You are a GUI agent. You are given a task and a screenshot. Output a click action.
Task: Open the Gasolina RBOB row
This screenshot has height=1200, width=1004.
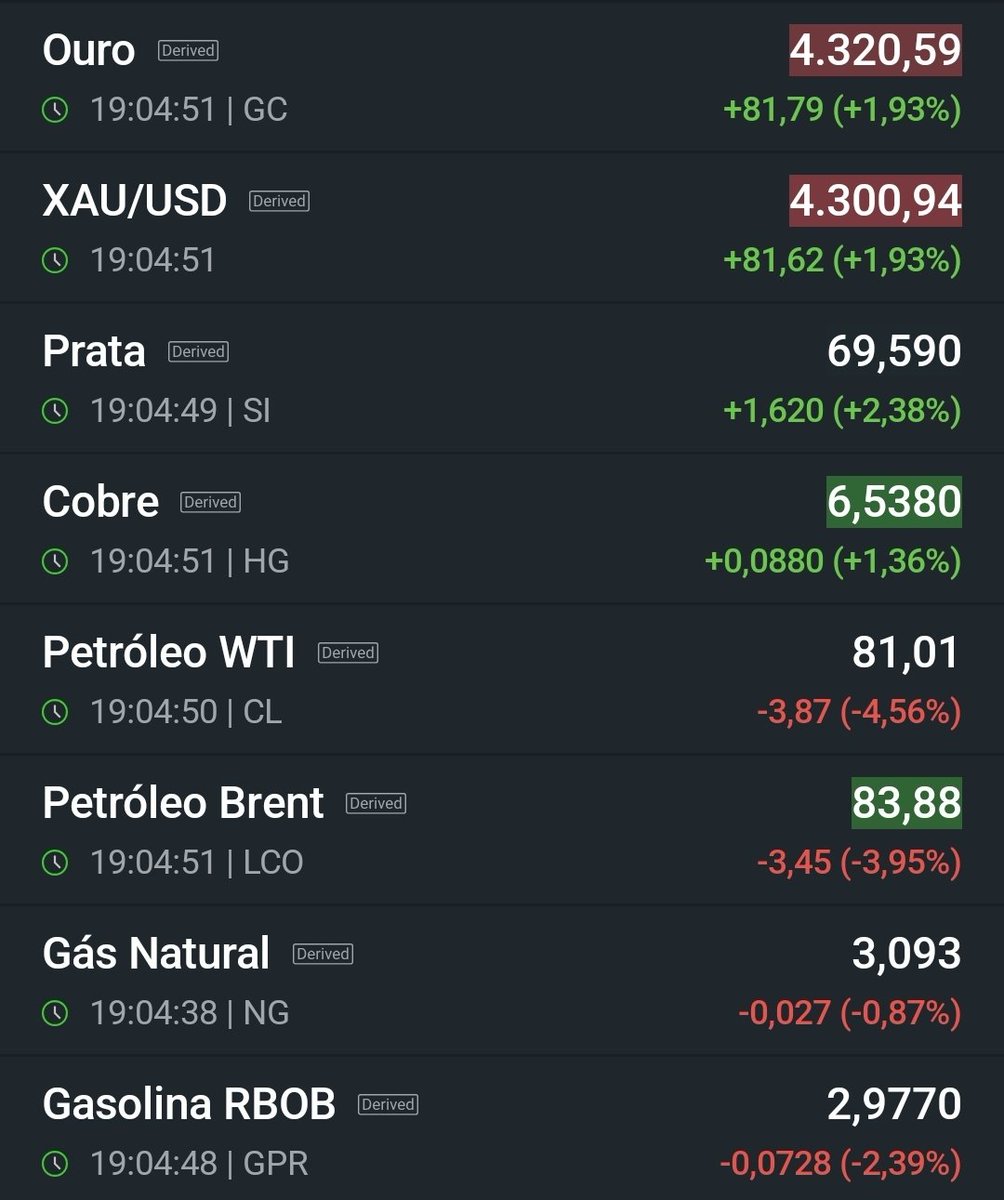(x=502, y=1128)
